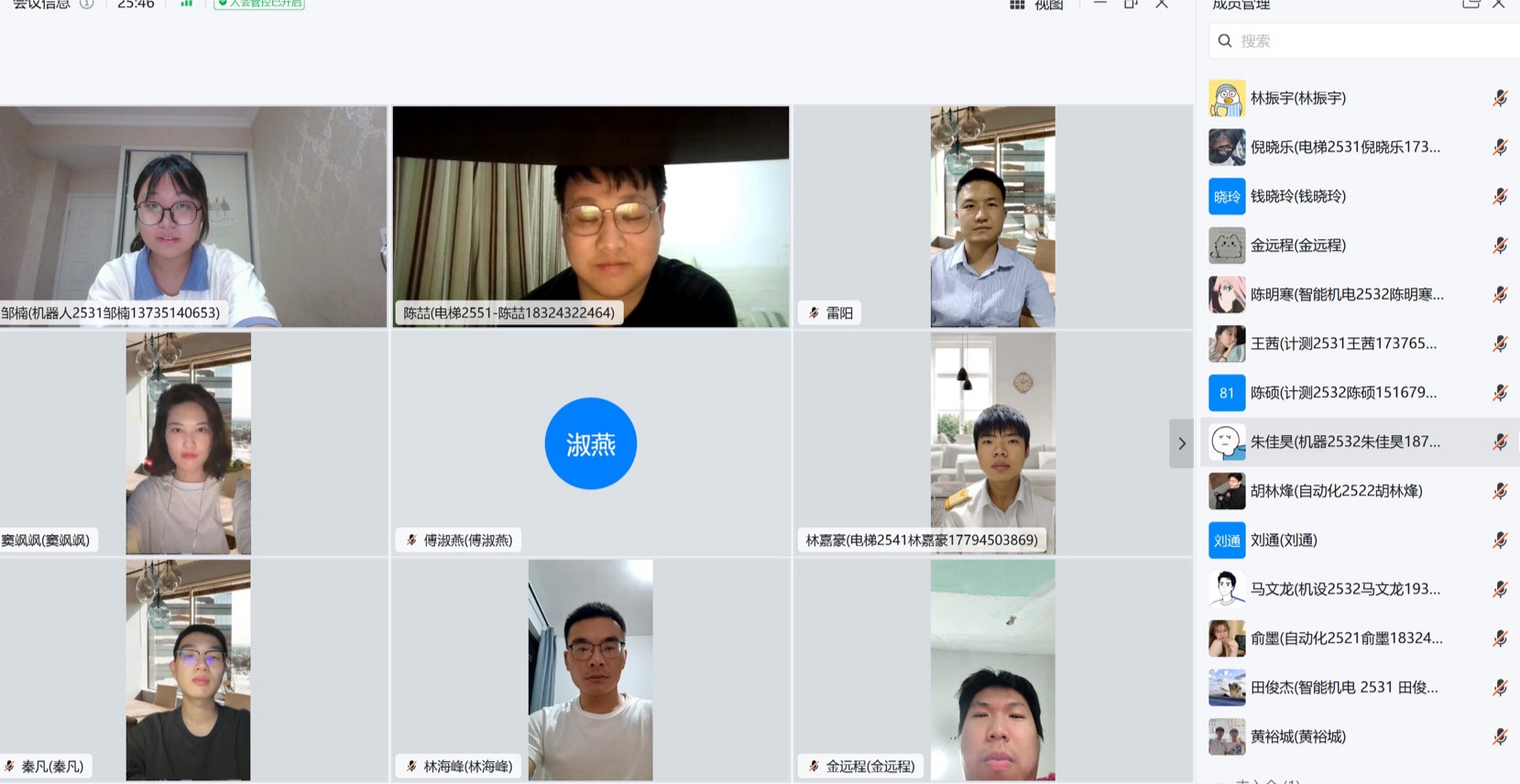Toggle microphone for 胡林烽

point(1500,491)
